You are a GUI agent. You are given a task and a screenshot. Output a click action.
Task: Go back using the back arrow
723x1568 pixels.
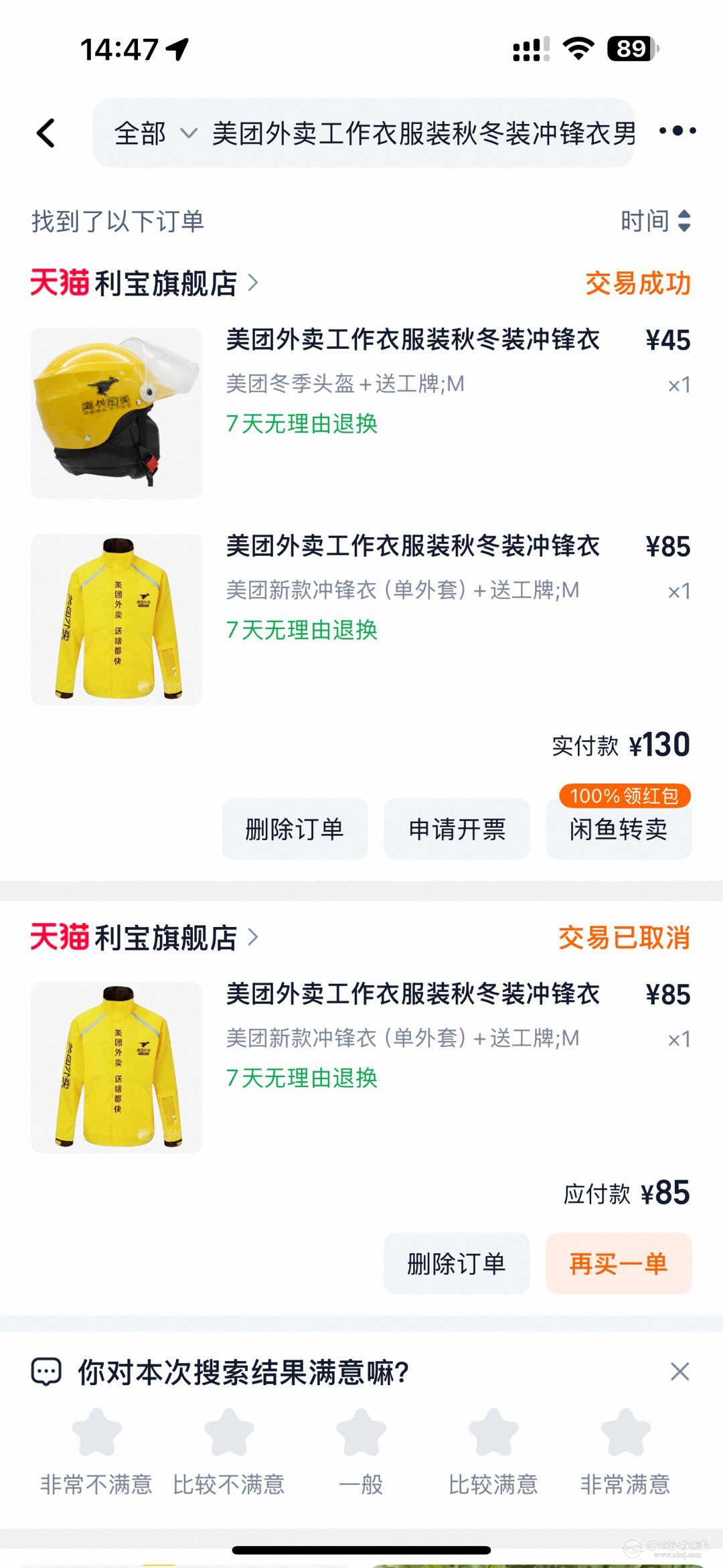point(46,133)
